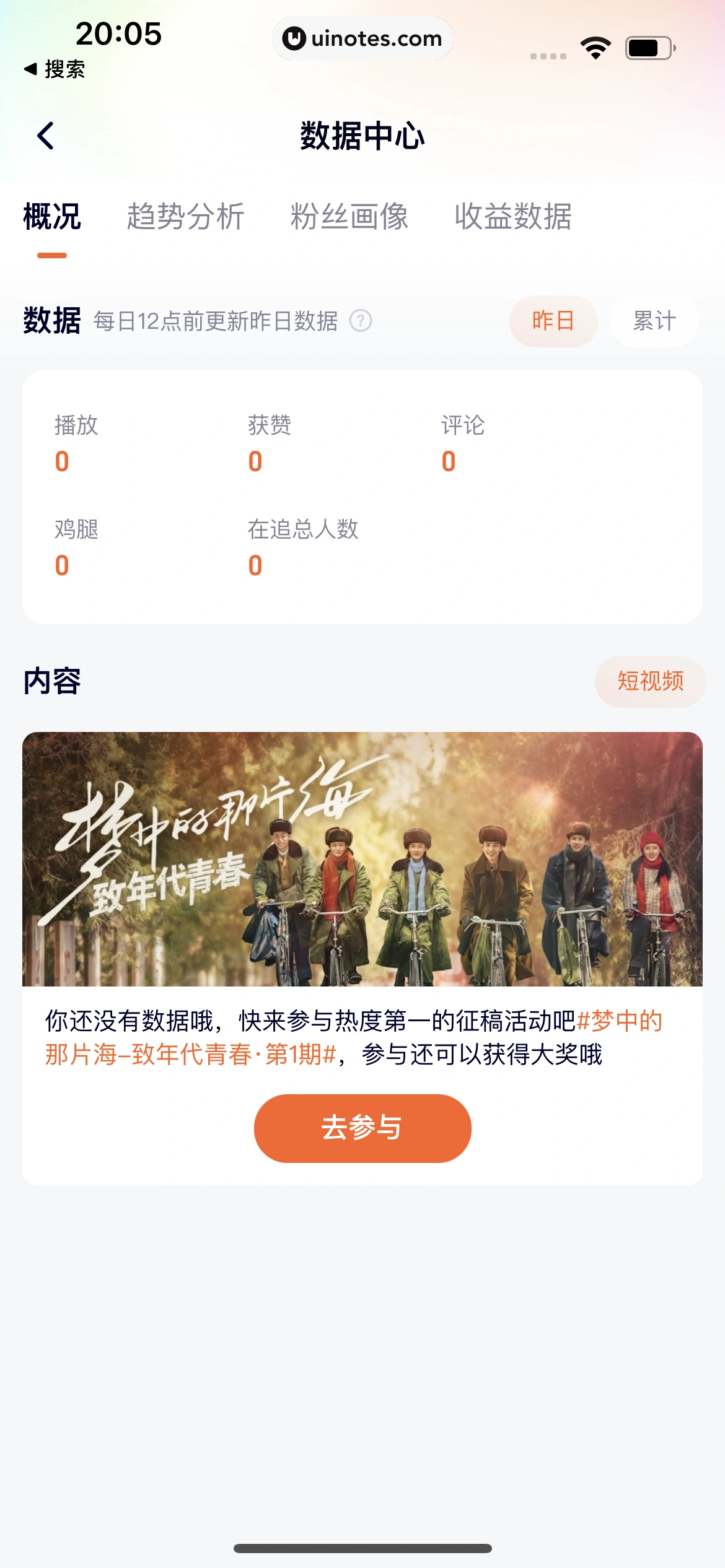Open the 粉丝画像 tab
Viewport: 725px width, 1568px height.
pos(349,217)
